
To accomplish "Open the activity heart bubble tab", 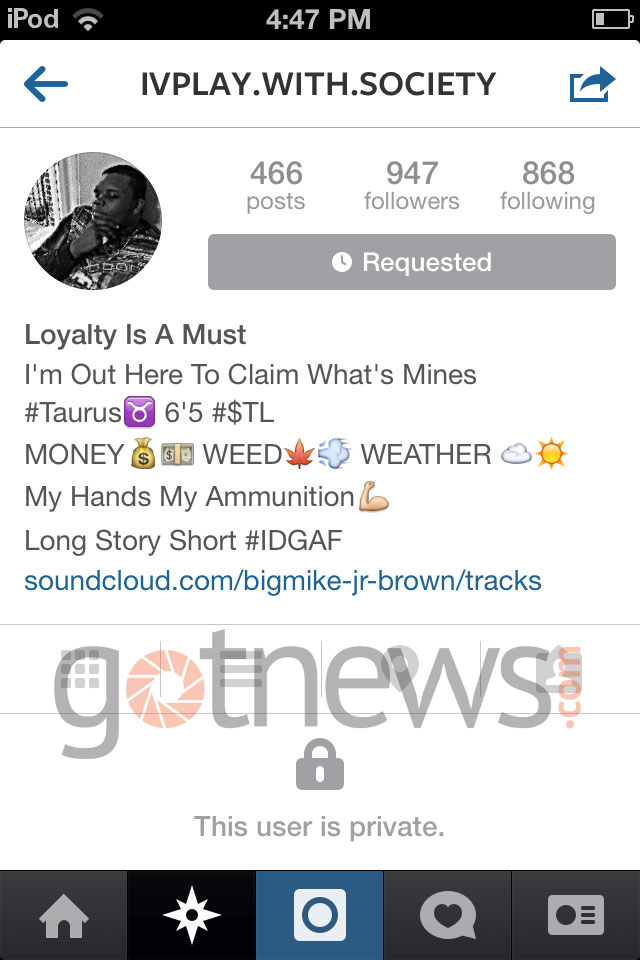I will point(447,915).
